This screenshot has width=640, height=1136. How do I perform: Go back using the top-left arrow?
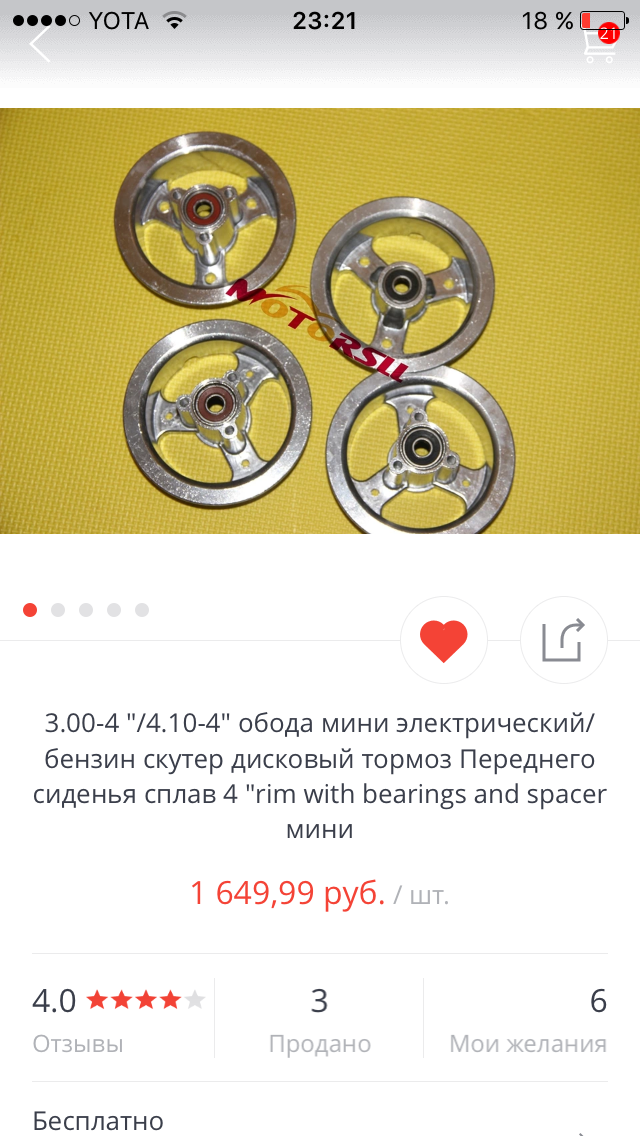coord(40,43)
